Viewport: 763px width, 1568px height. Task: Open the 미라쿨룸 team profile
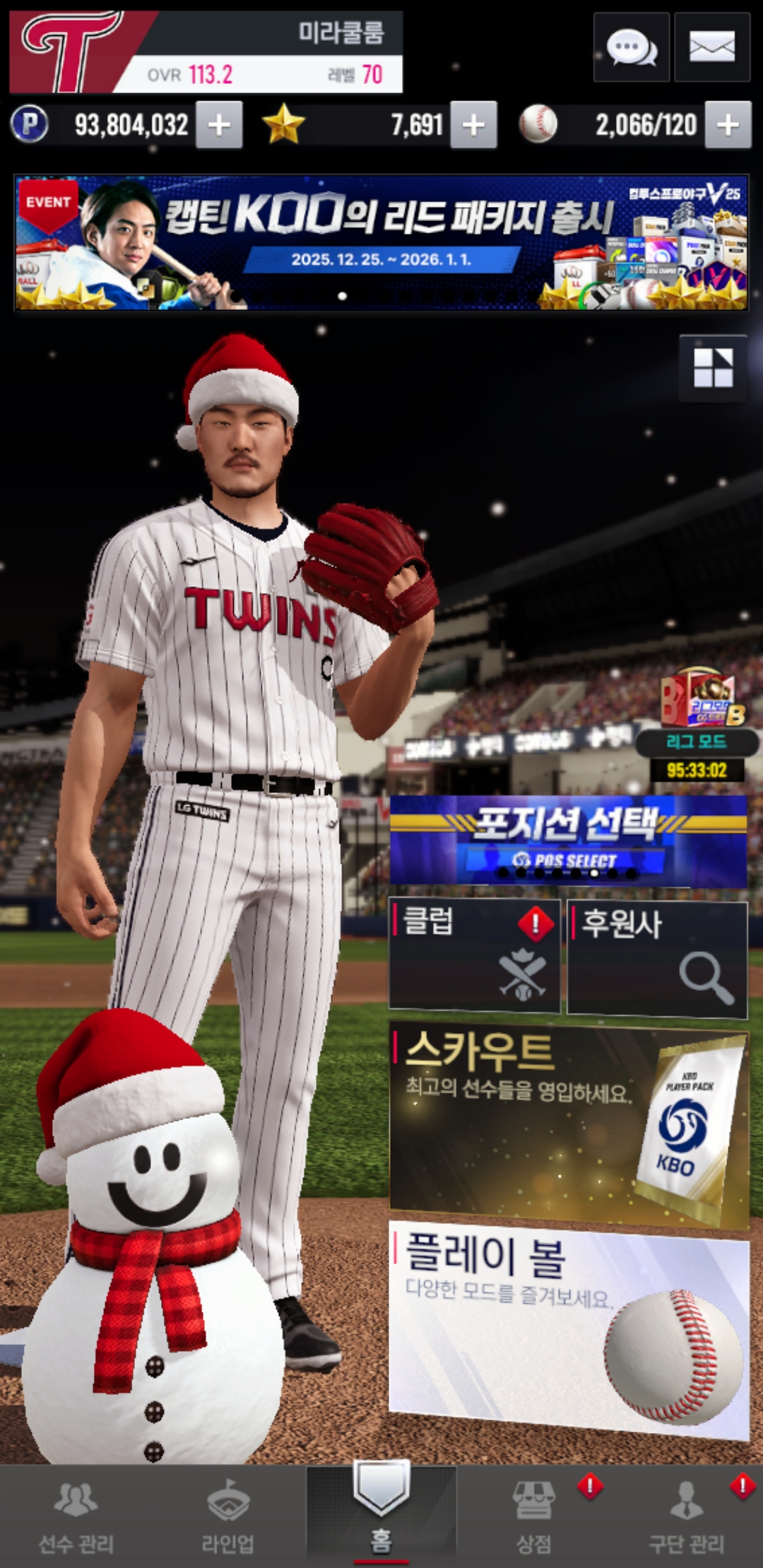205,52
